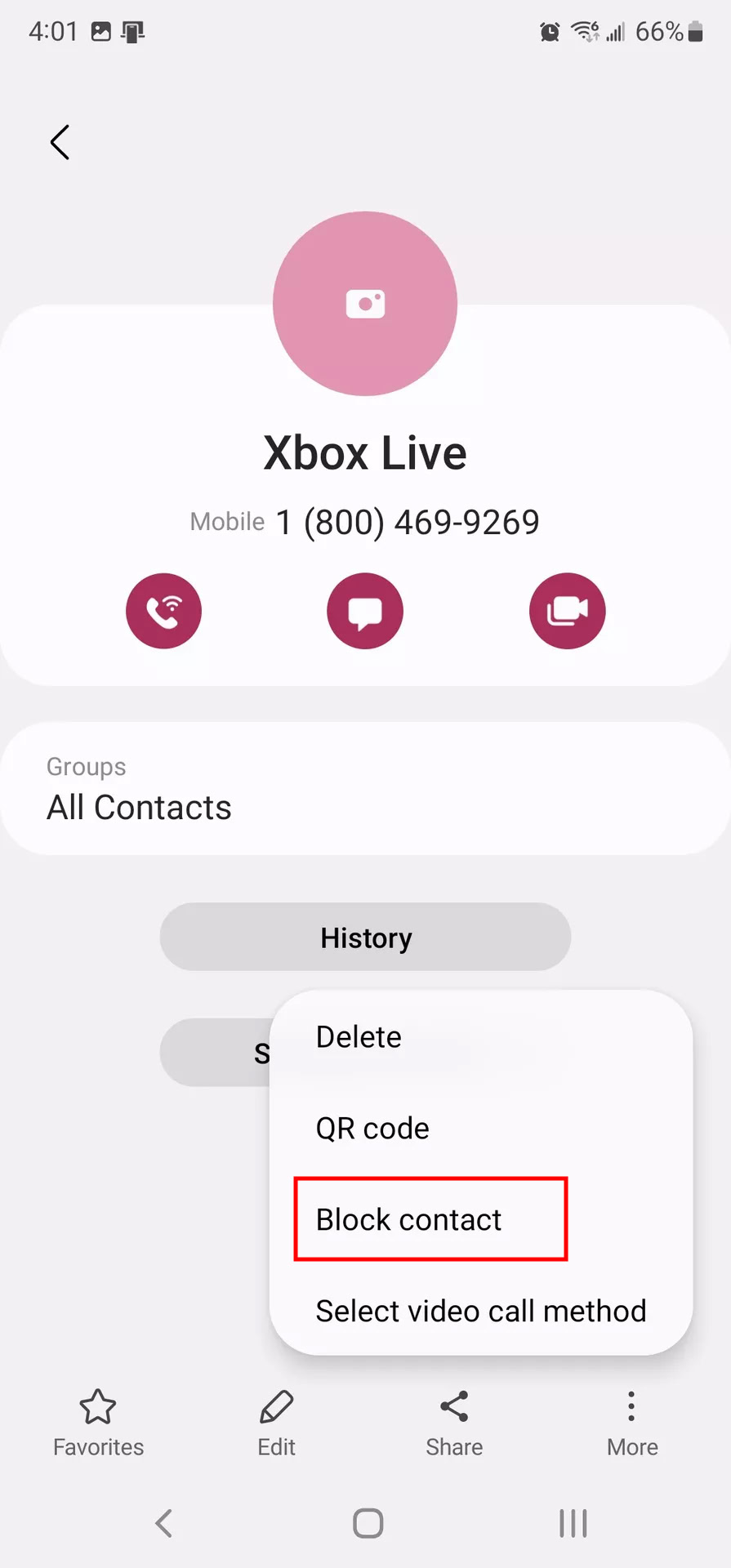Choose Block contact option
This screenshot has width=731, height=1568.
[408, 1219]
